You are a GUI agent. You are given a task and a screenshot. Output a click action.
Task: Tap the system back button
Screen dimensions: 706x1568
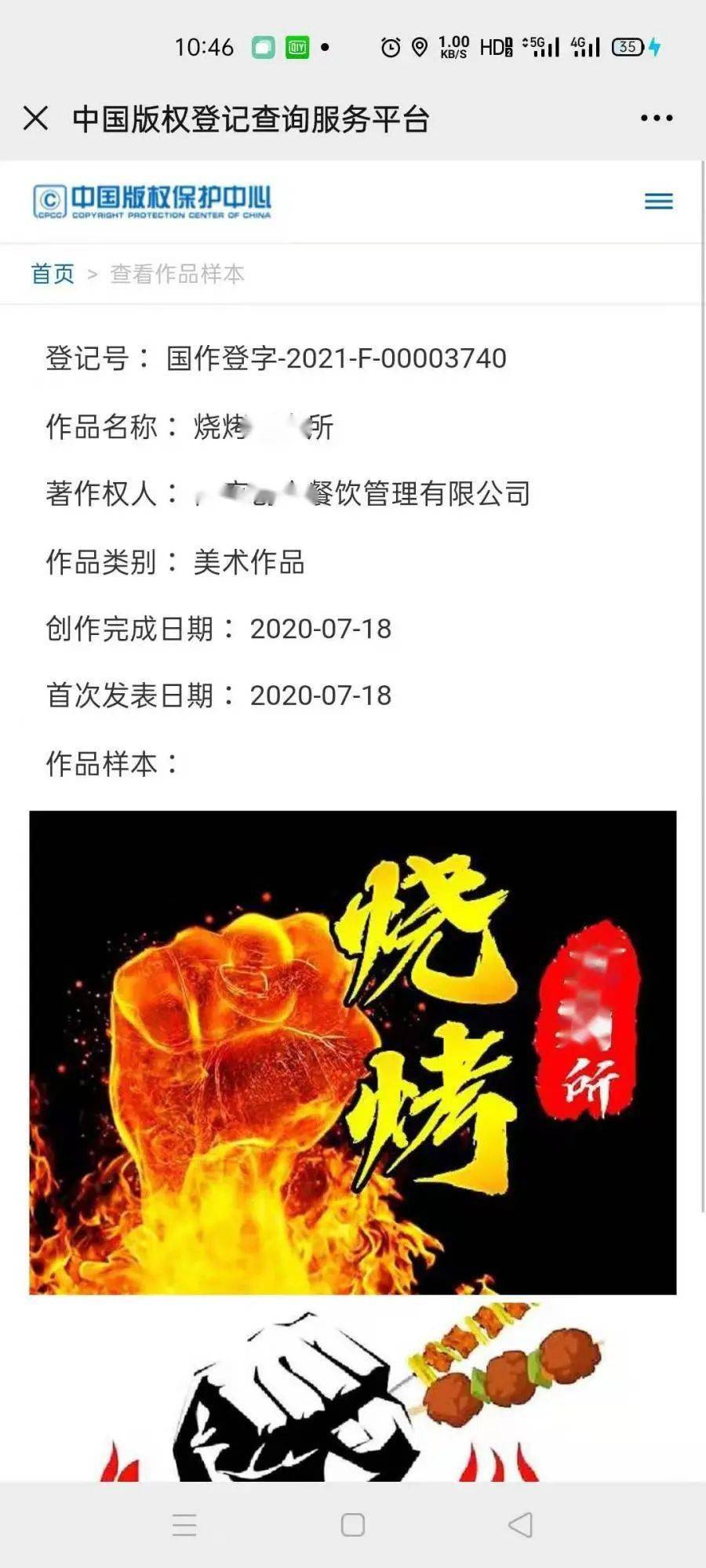(521, 1524)
